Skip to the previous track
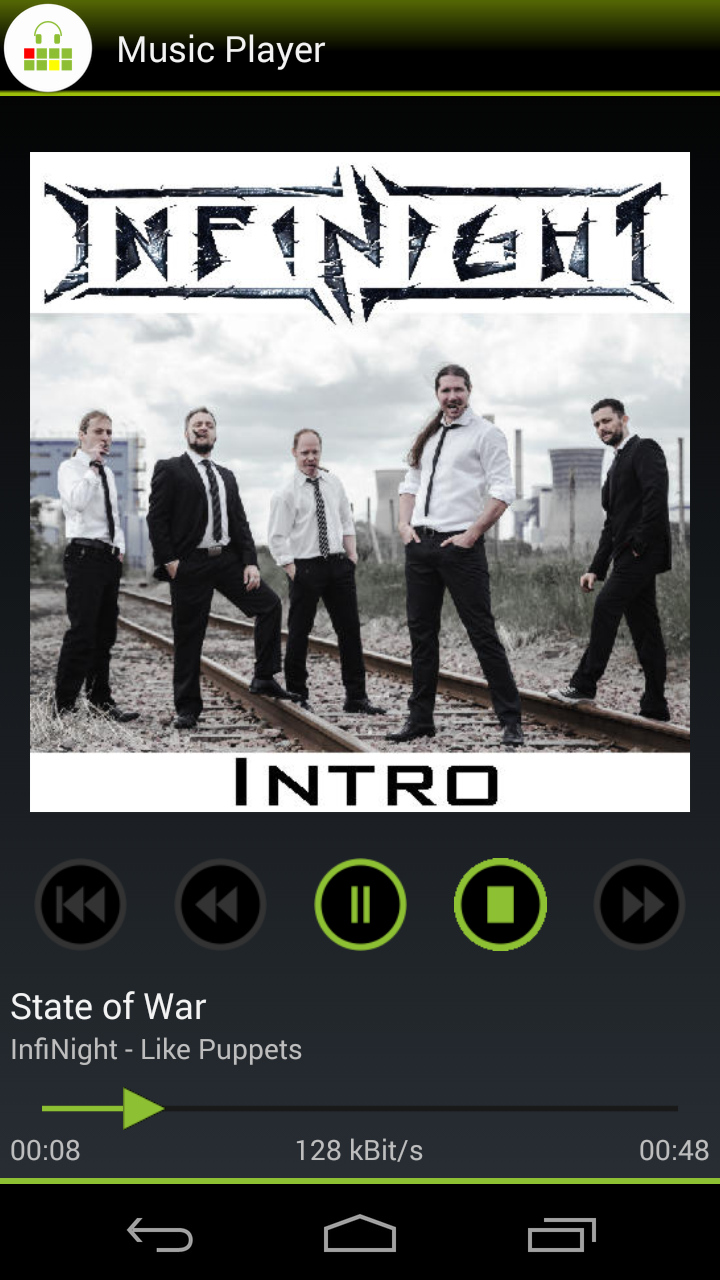Image resolution: width=720 pixels, height=1280 pixels. (80, 903)
